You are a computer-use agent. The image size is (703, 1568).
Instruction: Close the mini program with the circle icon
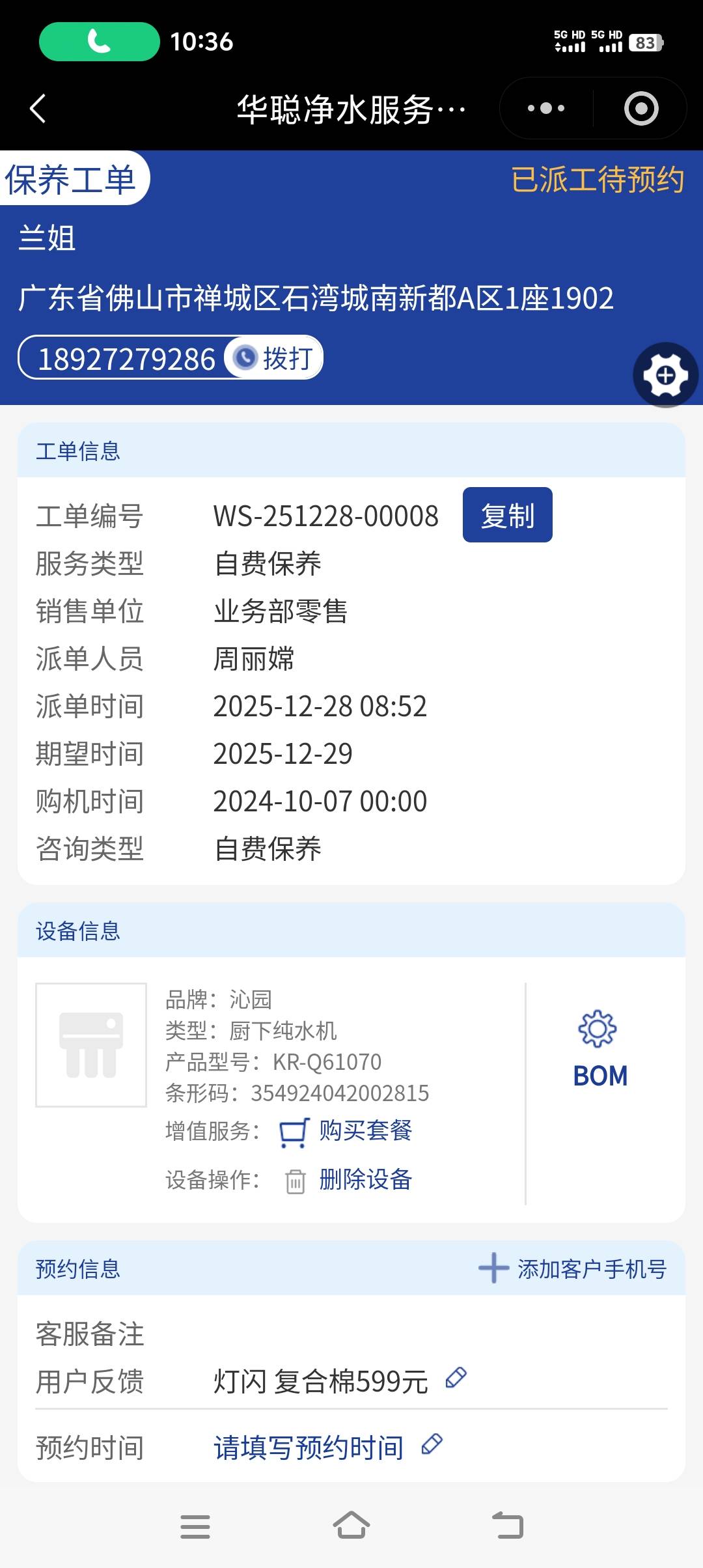(641, 109)
